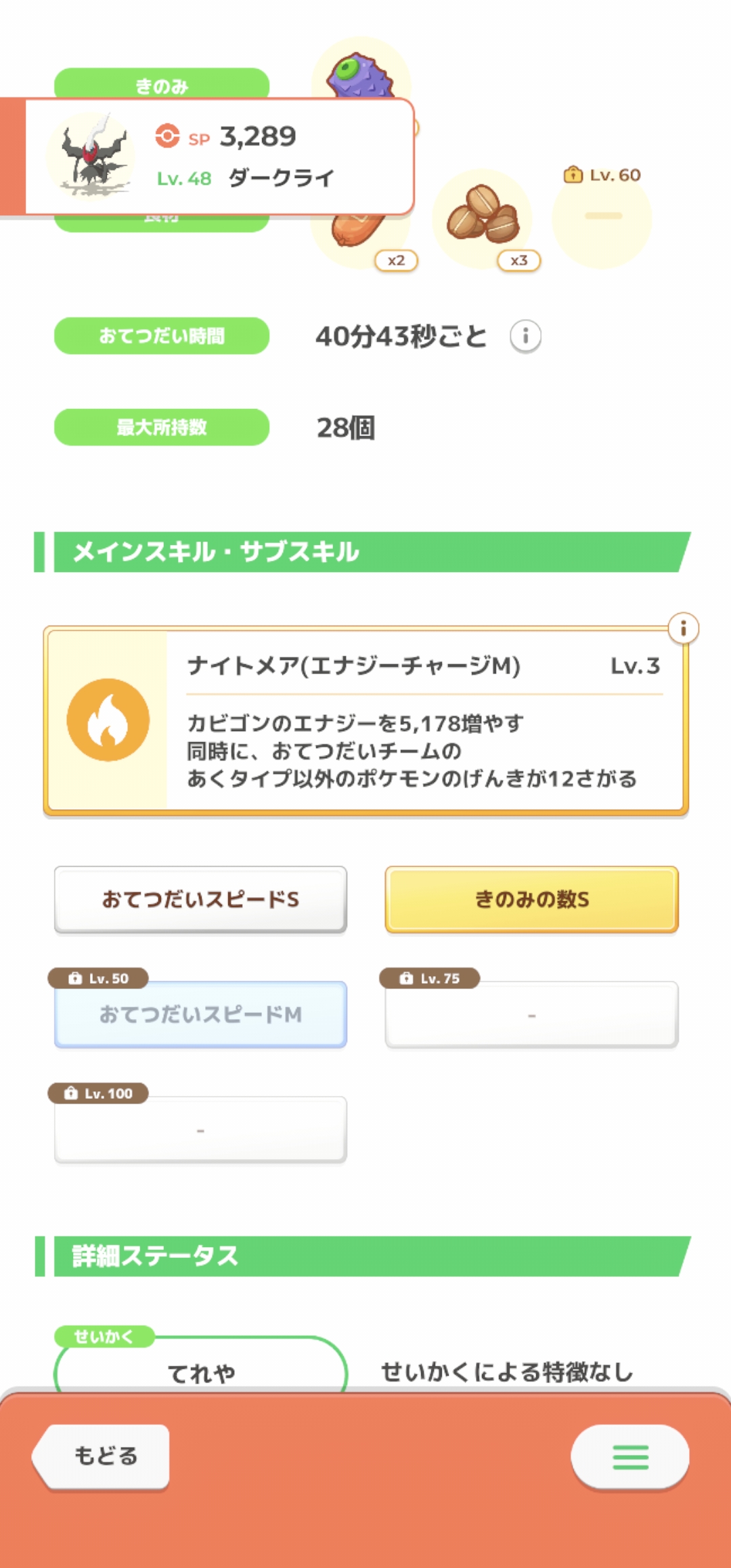Screen dimensions: 731x1568
Task: Select the おてつだいスピードS sub skill
Action: [200, 899]
